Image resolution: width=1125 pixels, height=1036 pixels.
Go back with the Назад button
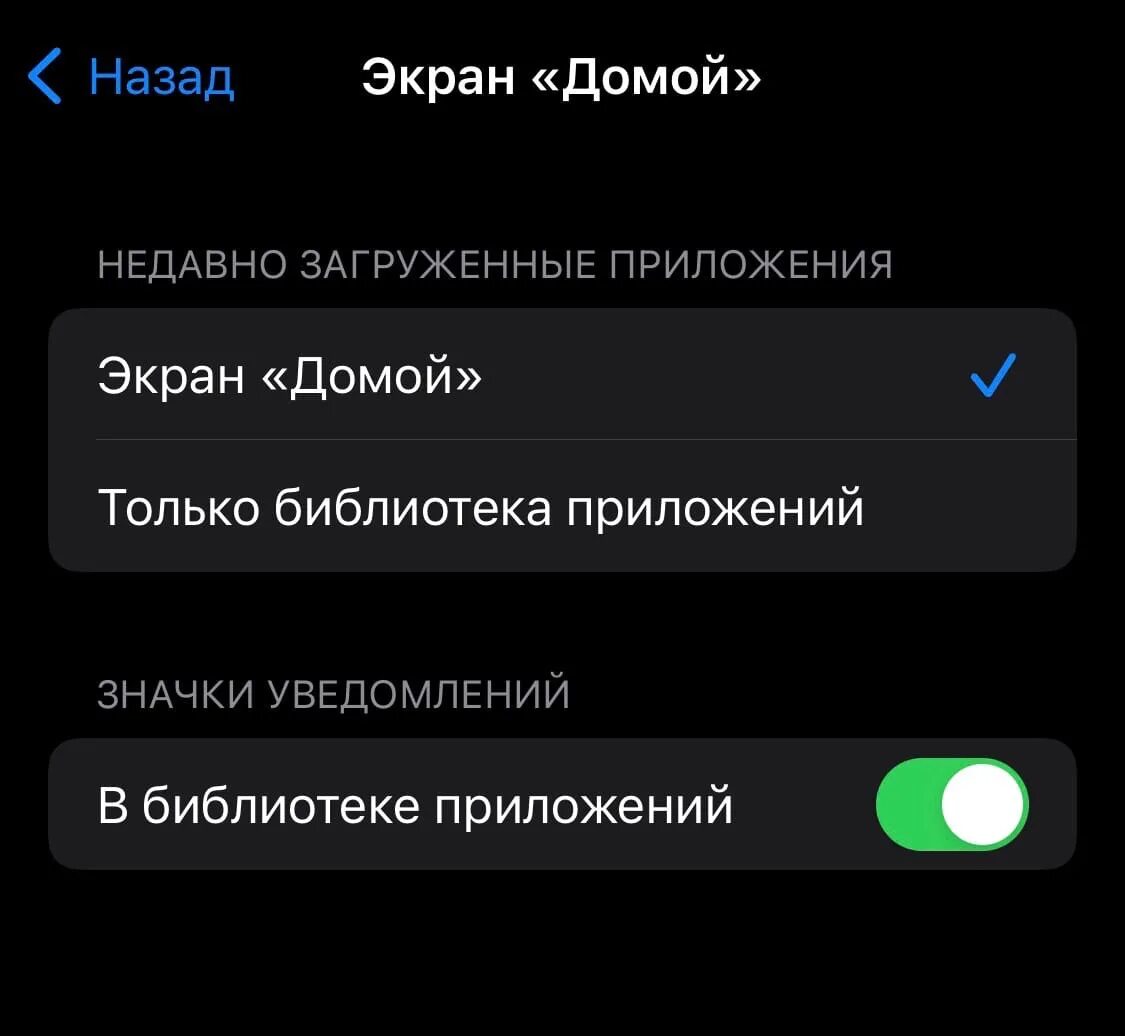point(132,77)
